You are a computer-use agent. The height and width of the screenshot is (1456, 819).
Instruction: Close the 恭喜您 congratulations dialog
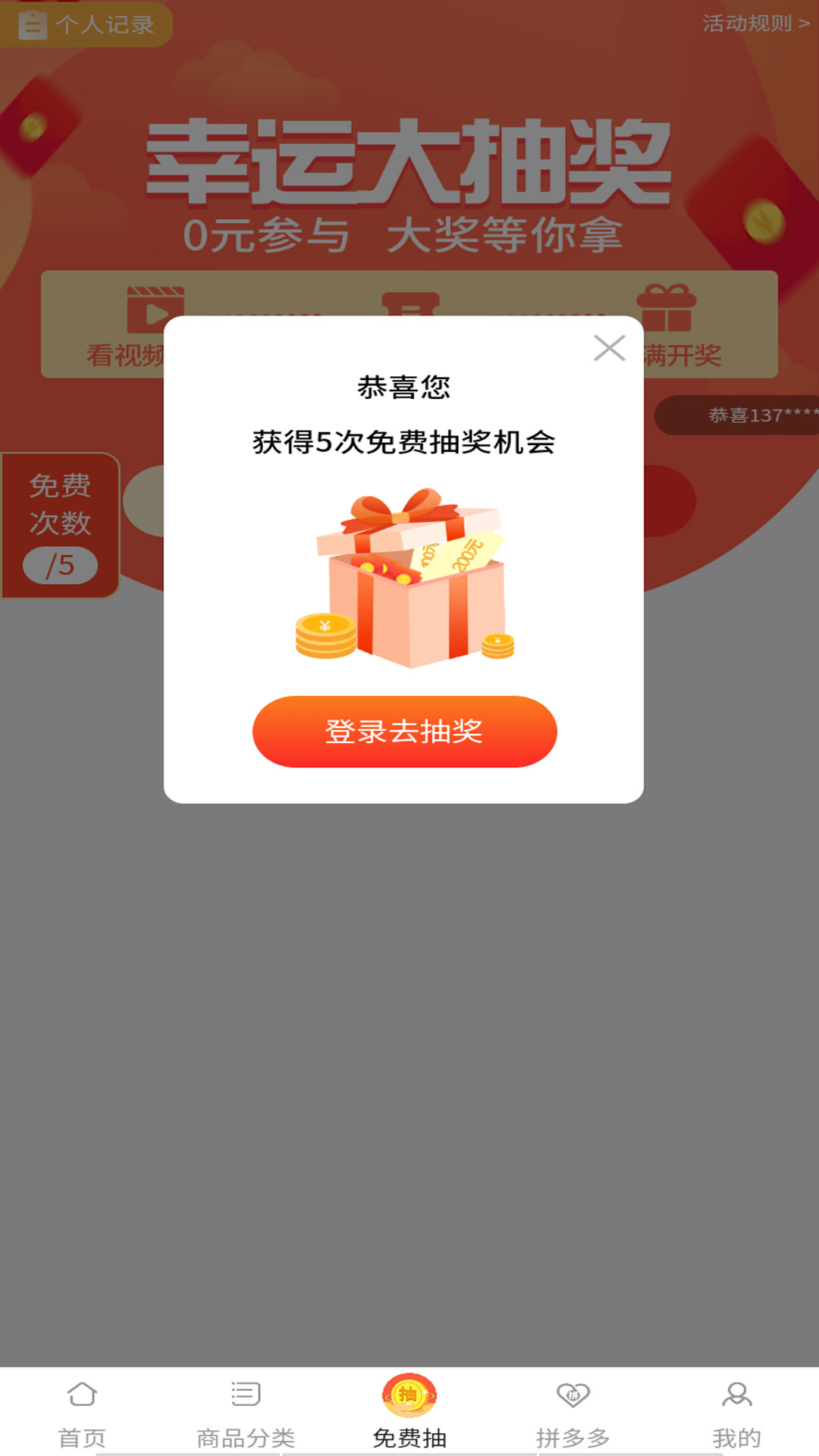611,349
